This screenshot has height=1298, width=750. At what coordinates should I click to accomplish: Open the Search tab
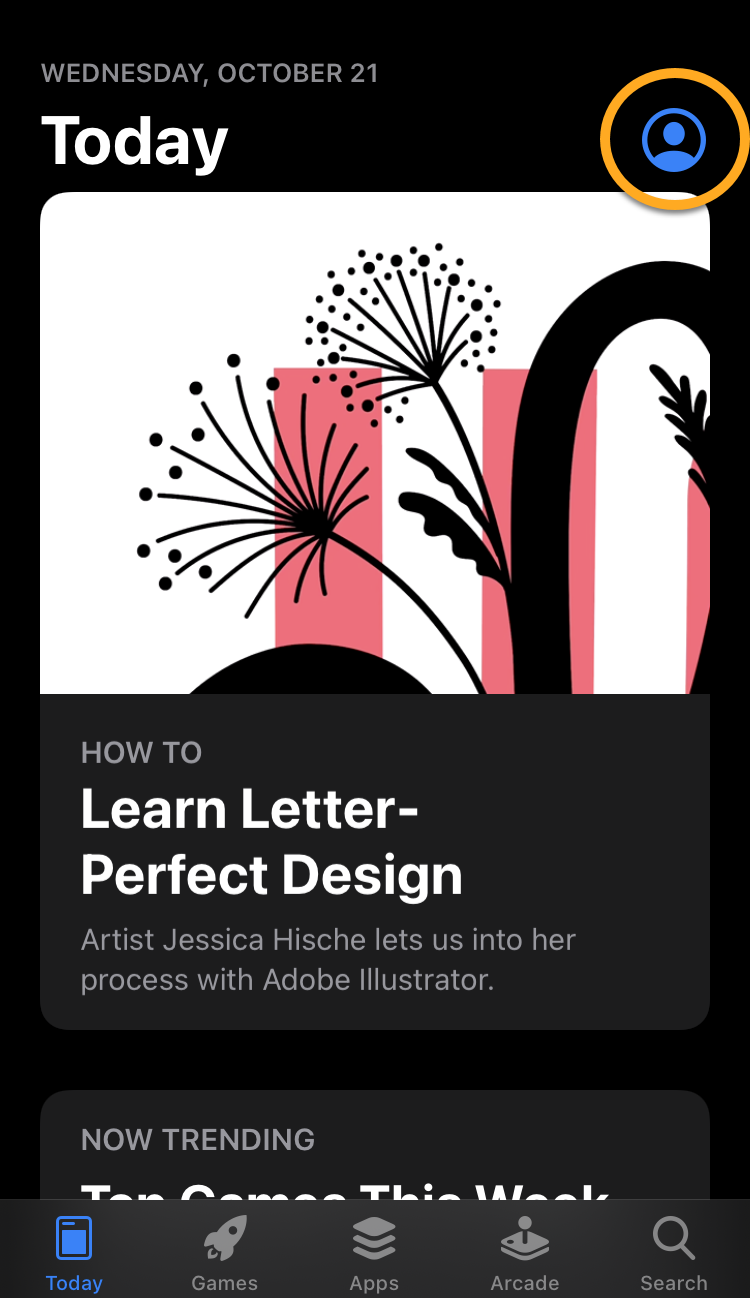coord(674,1252)
